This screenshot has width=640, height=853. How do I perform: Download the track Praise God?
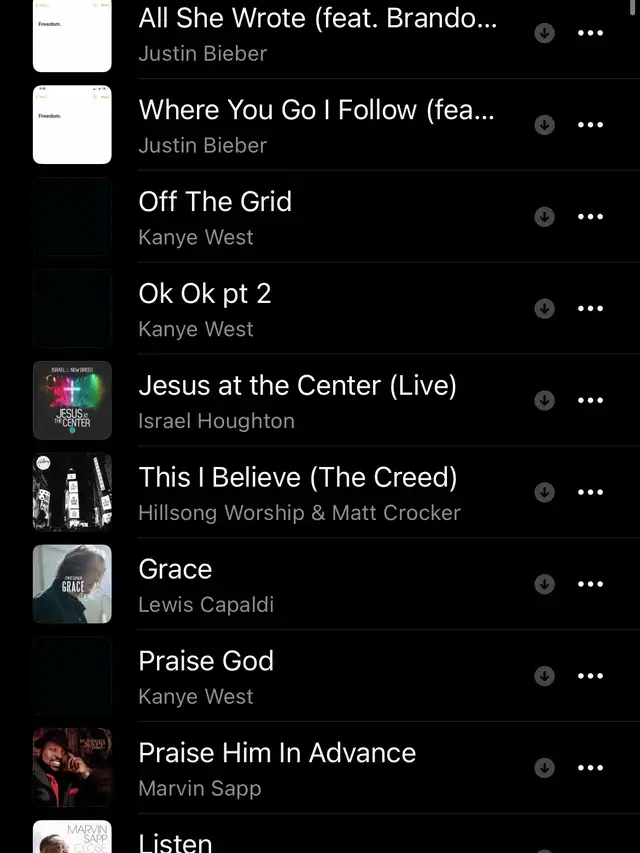(x=544, y=676)
